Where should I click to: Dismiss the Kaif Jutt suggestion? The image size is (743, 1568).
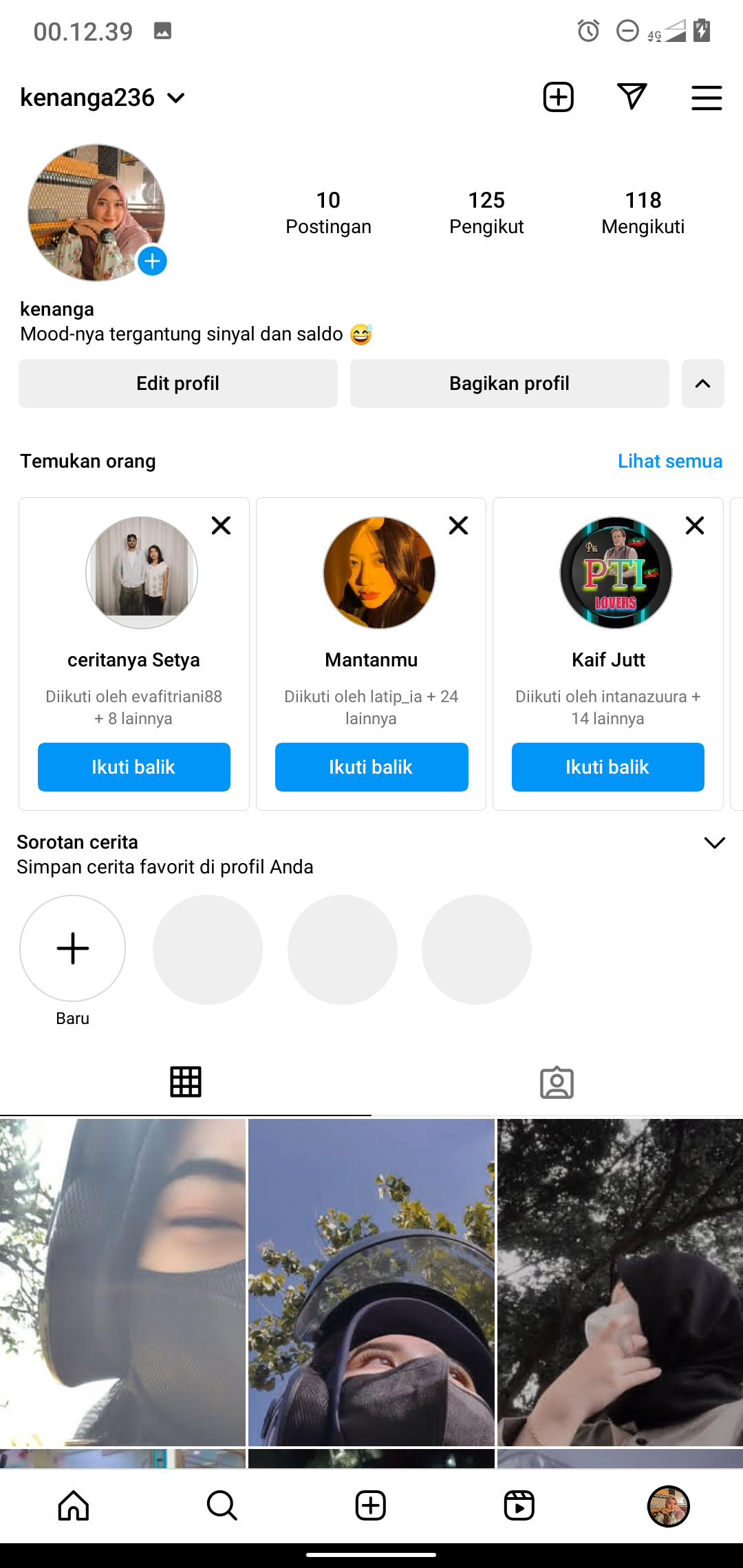tap(695, 525)
